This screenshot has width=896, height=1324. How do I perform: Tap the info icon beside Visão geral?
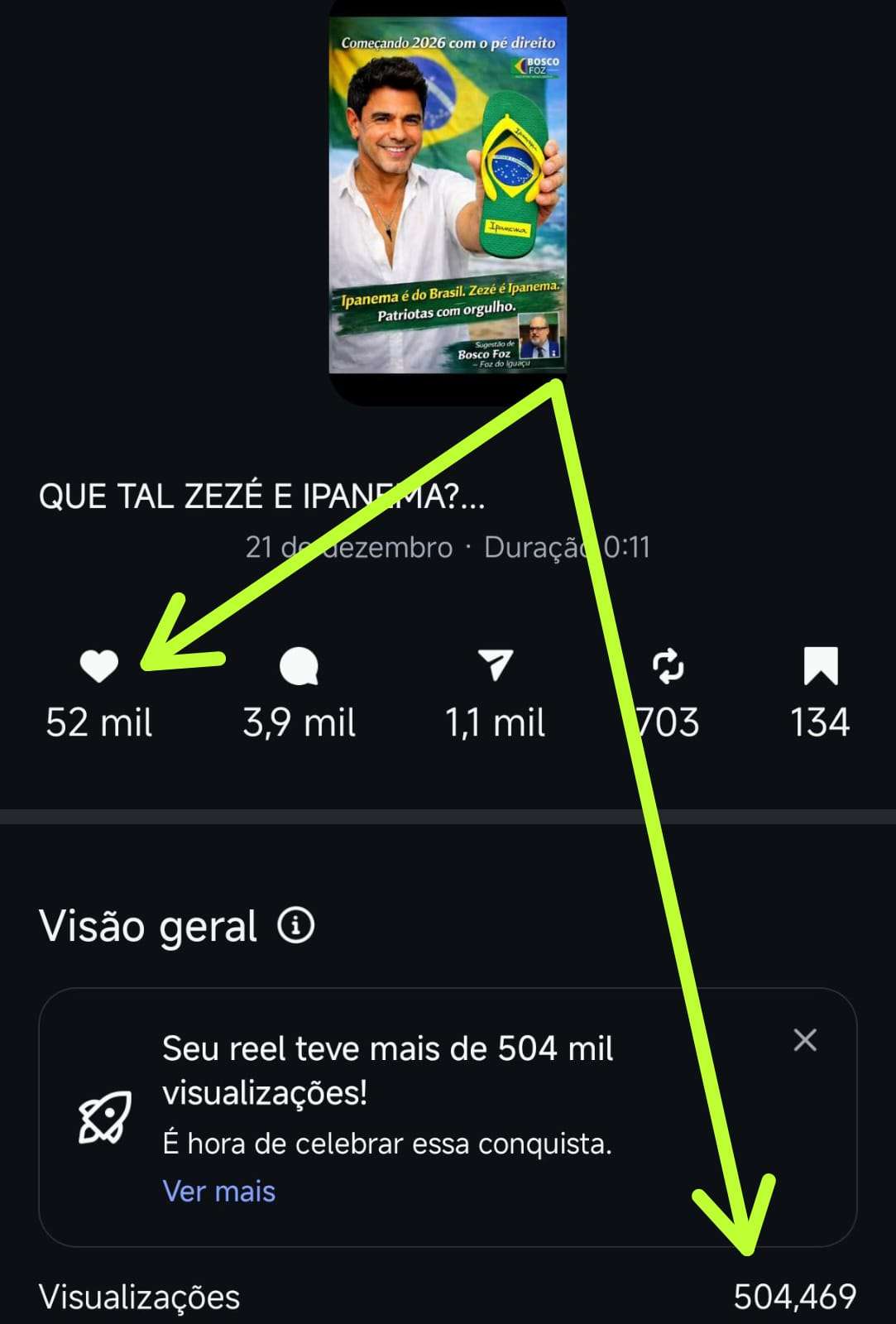(x=296, y=925)
